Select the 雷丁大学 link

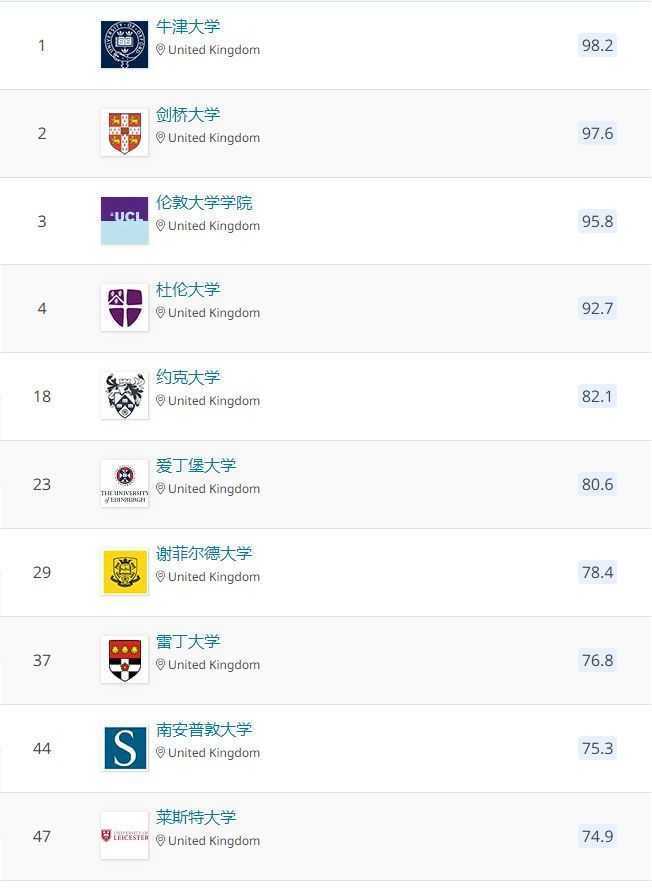click(188, 642)
